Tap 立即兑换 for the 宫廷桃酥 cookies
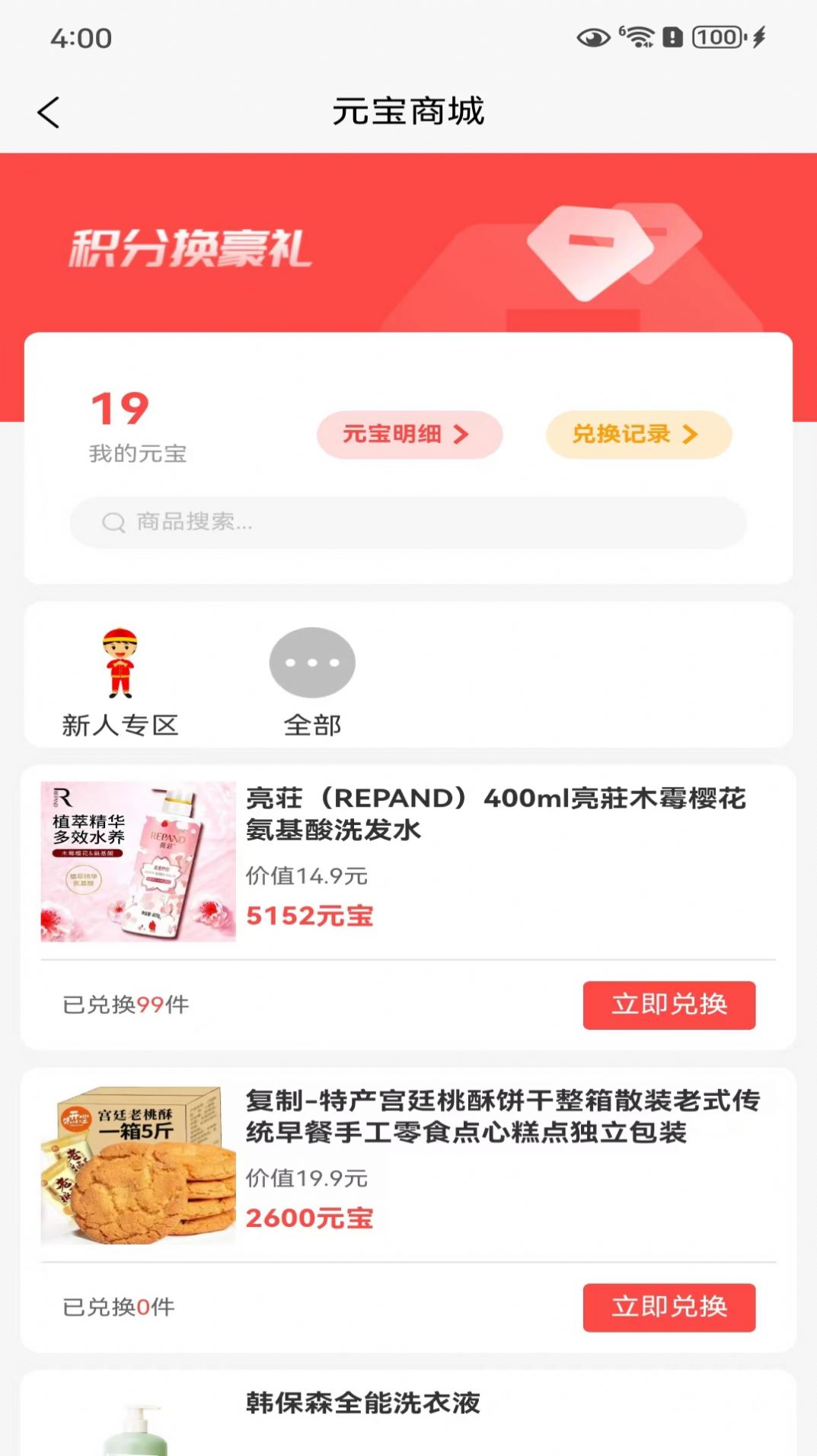817x1456 pixels. (x=669, y=1307)
